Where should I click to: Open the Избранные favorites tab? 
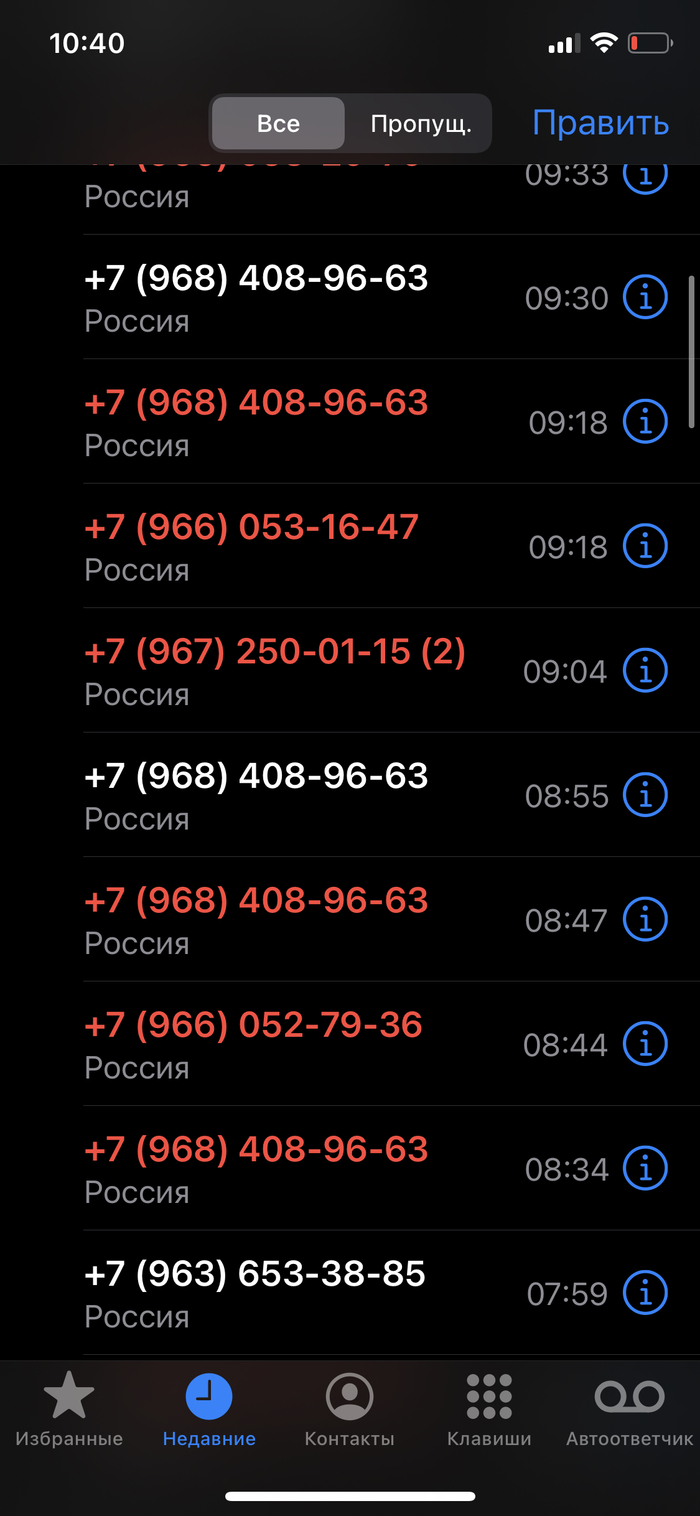click(x=69, y=1410)
